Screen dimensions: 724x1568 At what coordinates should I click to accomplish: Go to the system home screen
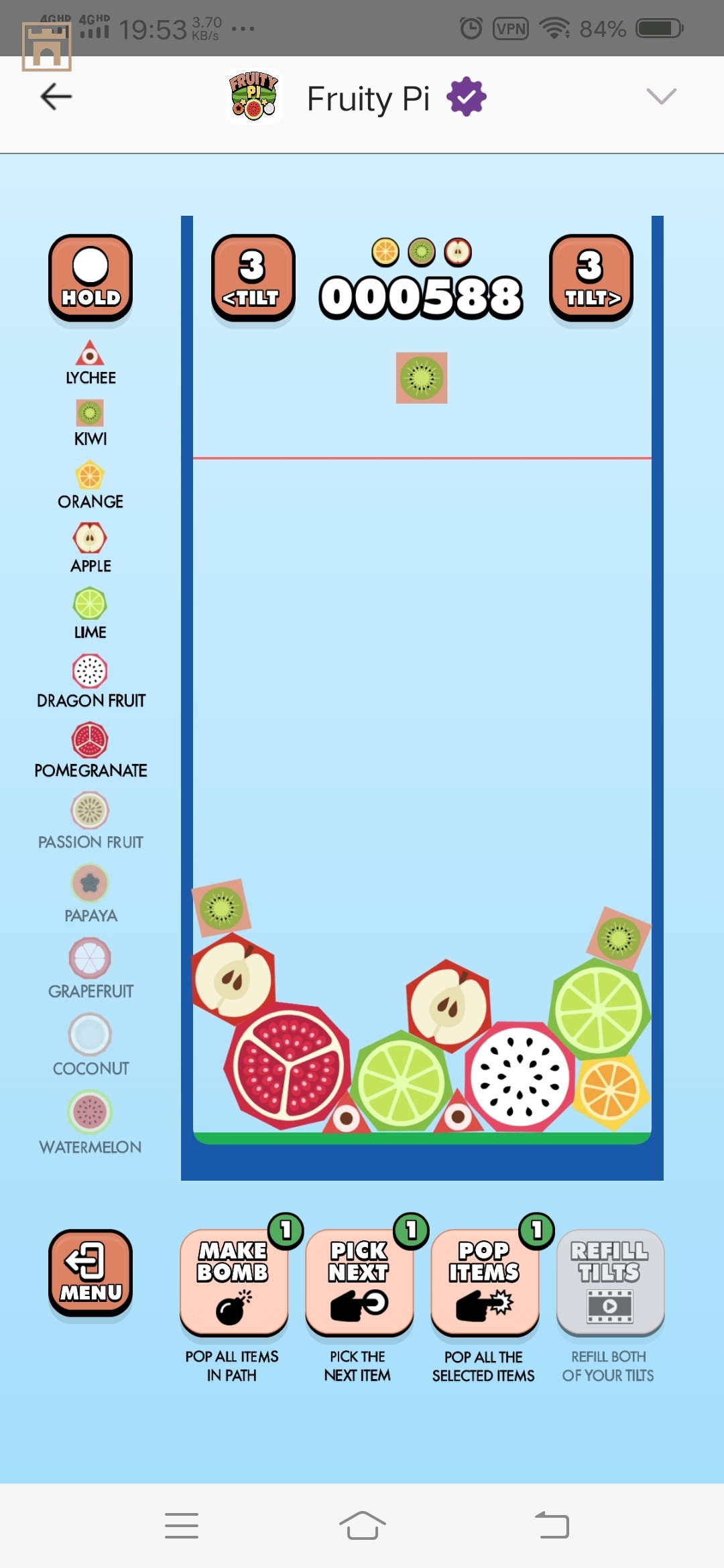pos(362,1526)
